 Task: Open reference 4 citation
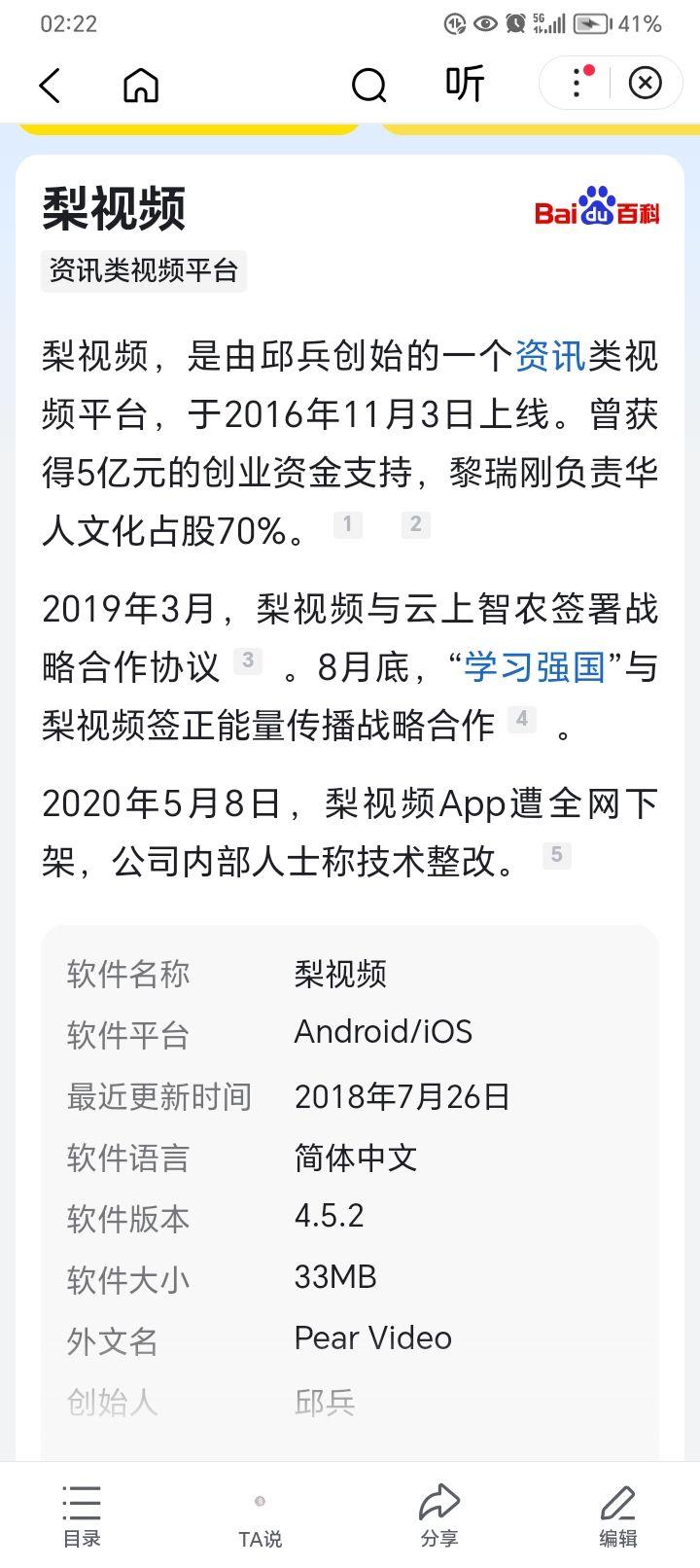(522, 719)
